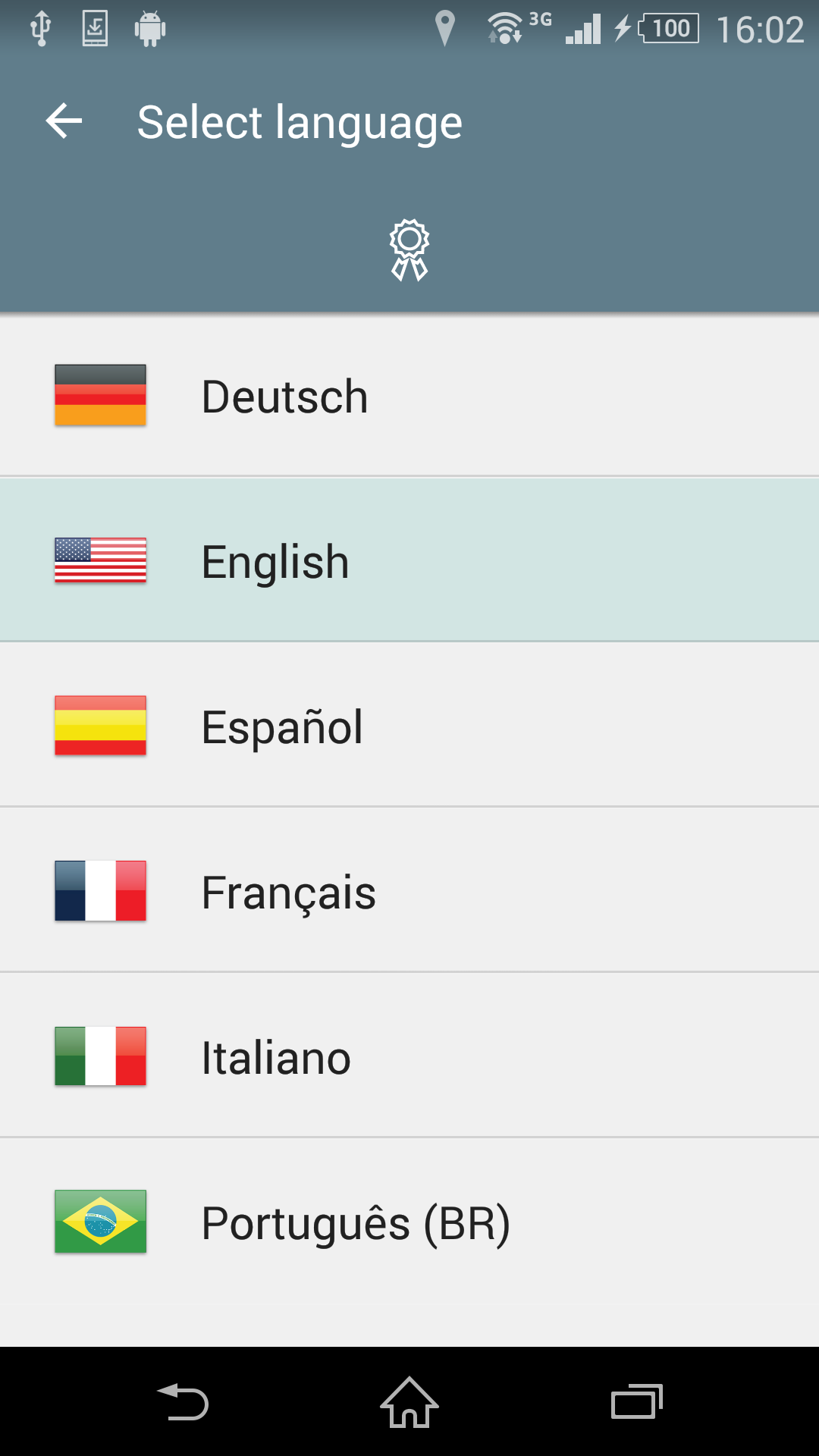Choose English as the language
Viewport: 819px width, 1456px height.
click(x=409, y=561)
